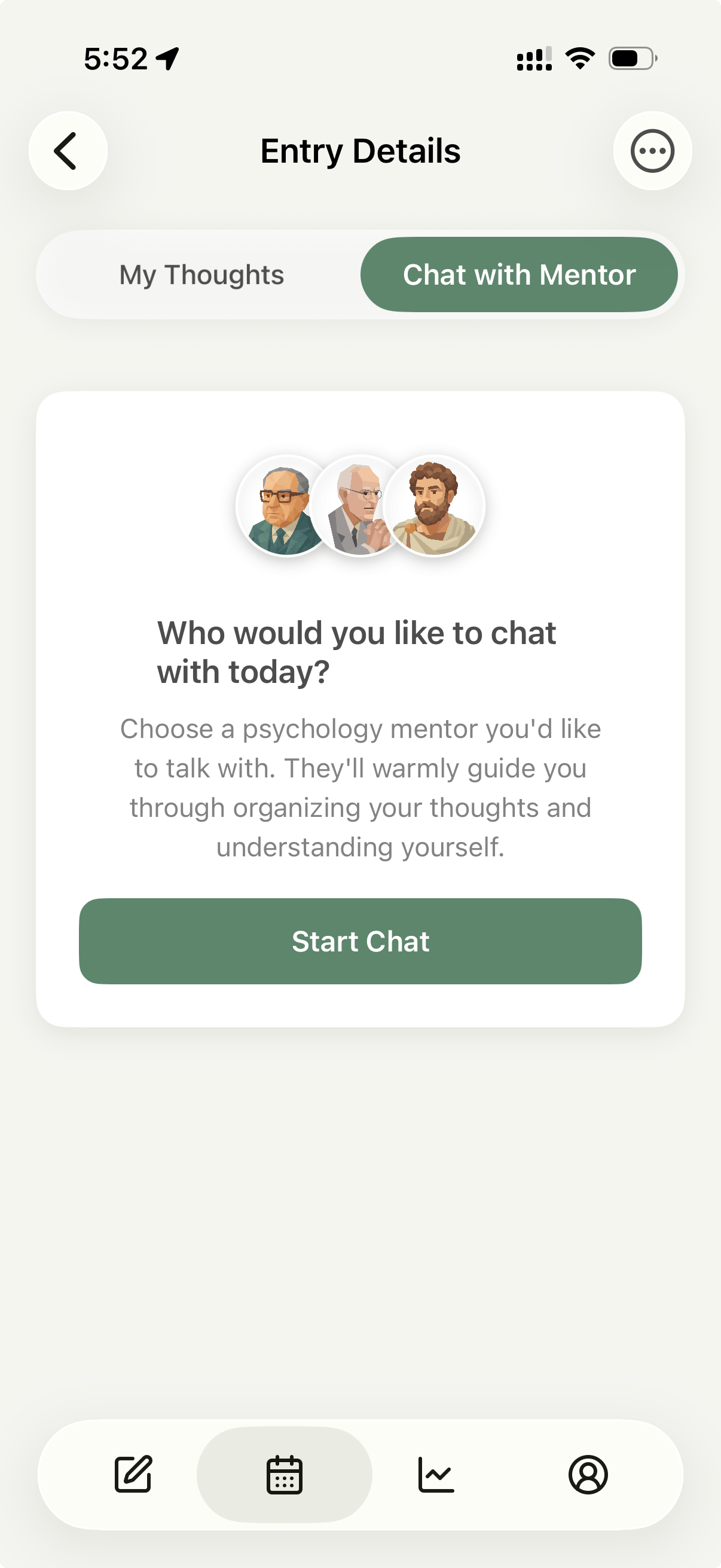This screenshot has width=721, height=1568.
Task: Open the profile tab
Action: 588,1474
